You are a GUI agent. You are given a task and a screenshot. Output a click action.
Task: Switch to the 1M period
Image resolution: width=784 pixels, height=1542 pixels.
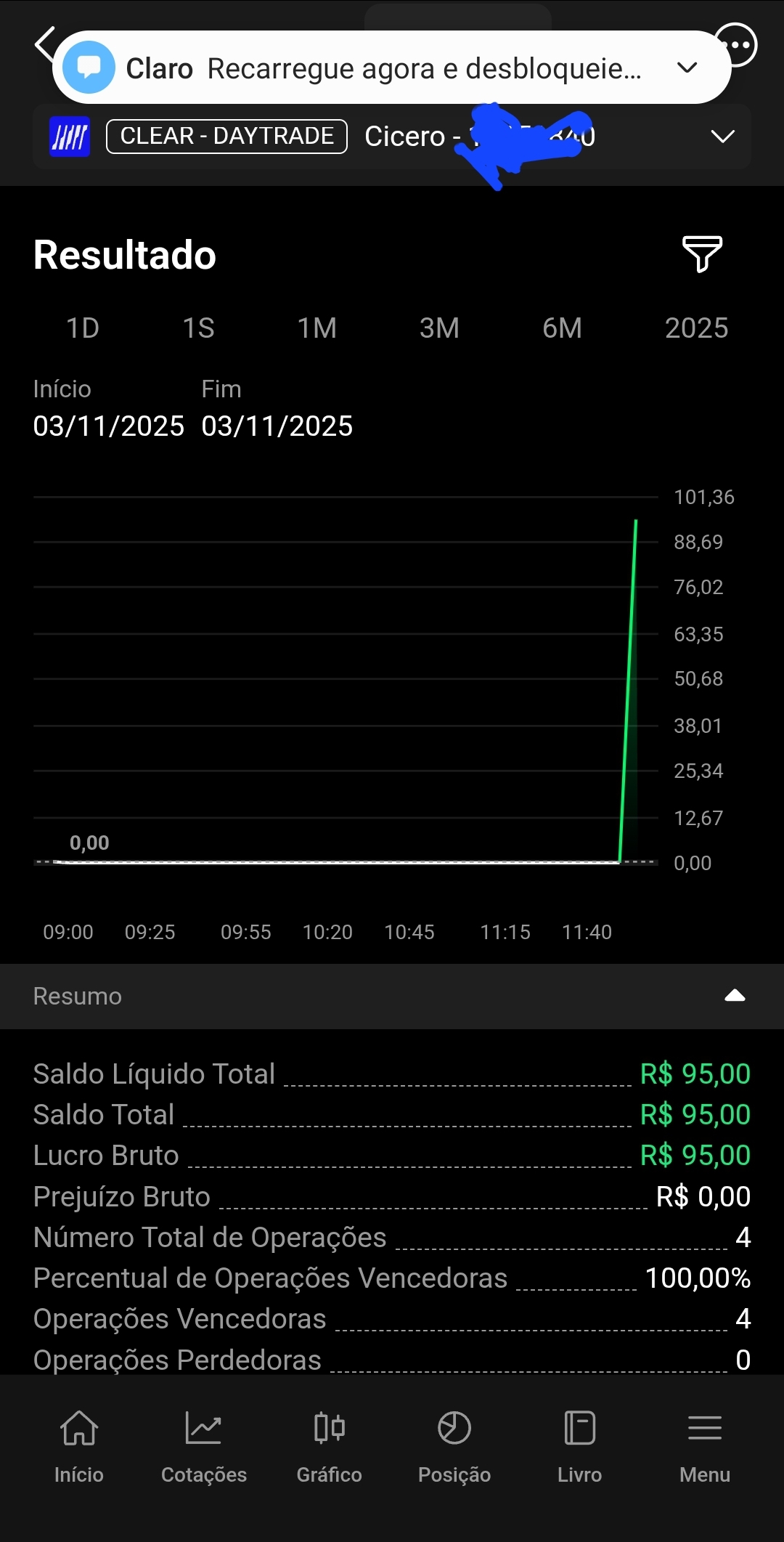click(x=317, y=328)
